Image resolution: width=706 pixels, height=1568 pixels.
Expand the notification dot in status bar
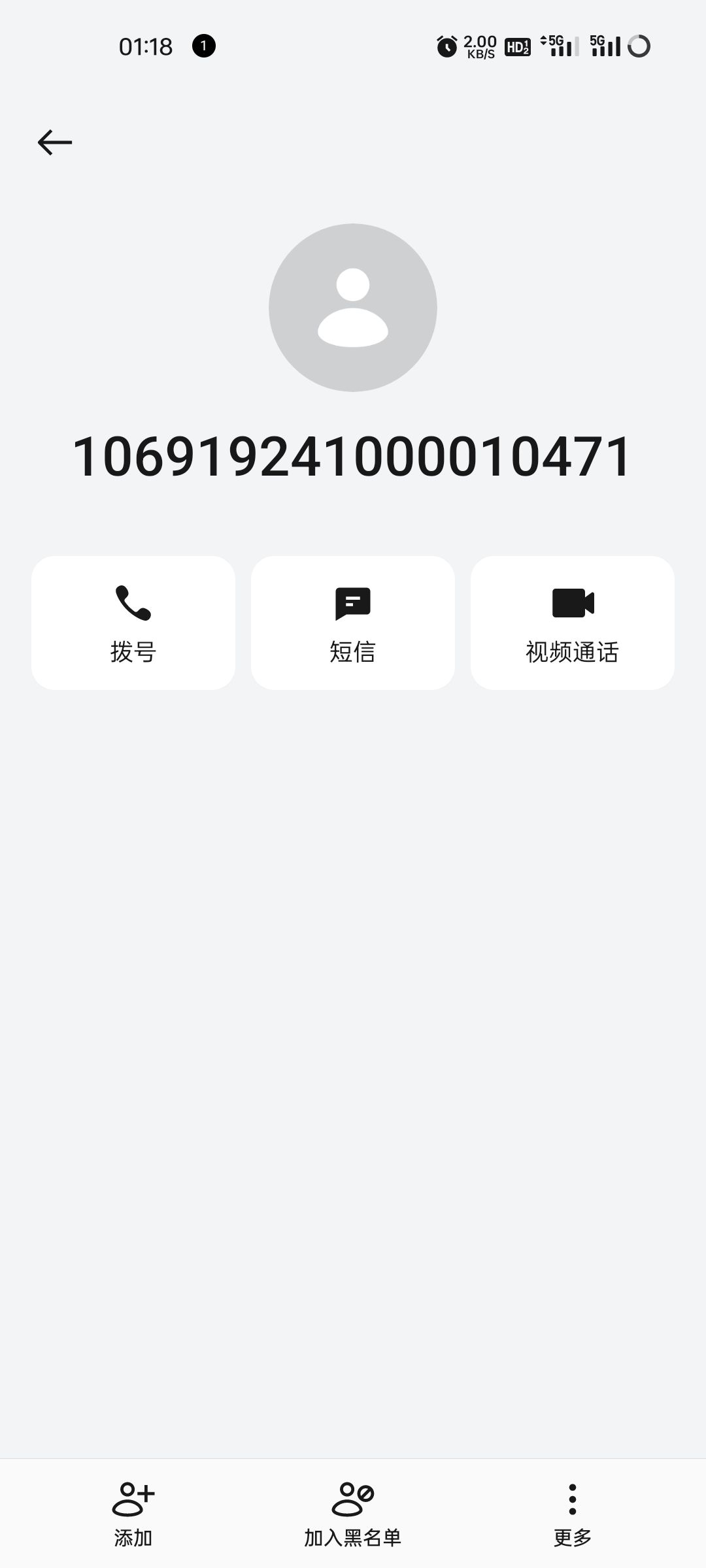click(x=204, y=46)
